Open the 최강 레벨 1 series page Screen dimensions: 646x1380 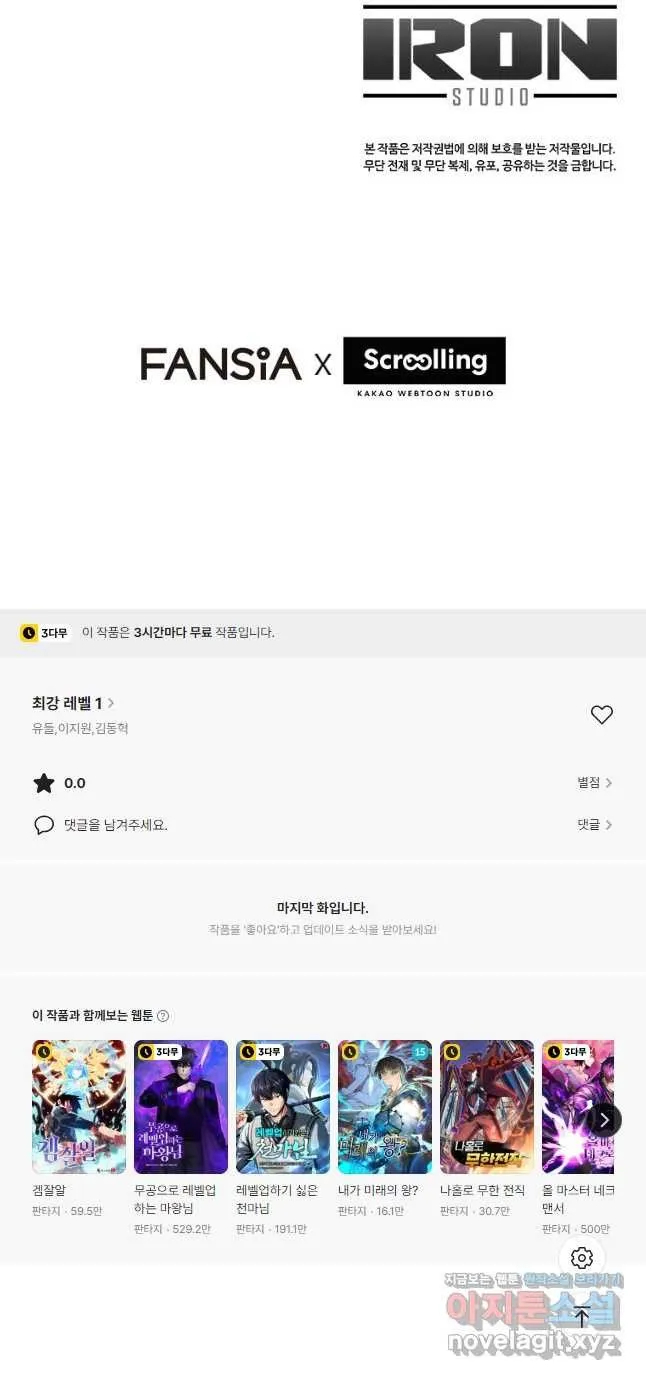[73, 703]
